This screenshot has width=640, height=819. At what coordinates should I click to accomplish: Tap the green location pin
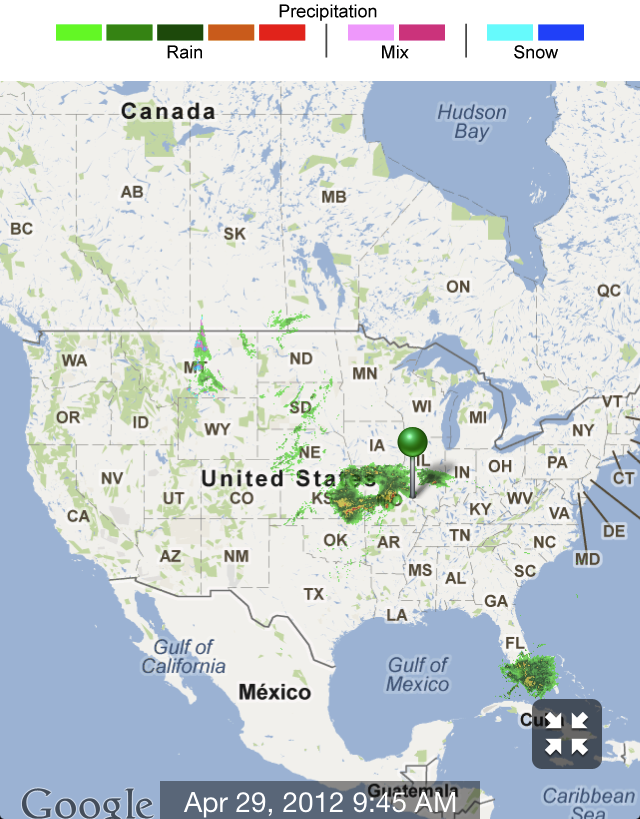click(x=412, y=444)
